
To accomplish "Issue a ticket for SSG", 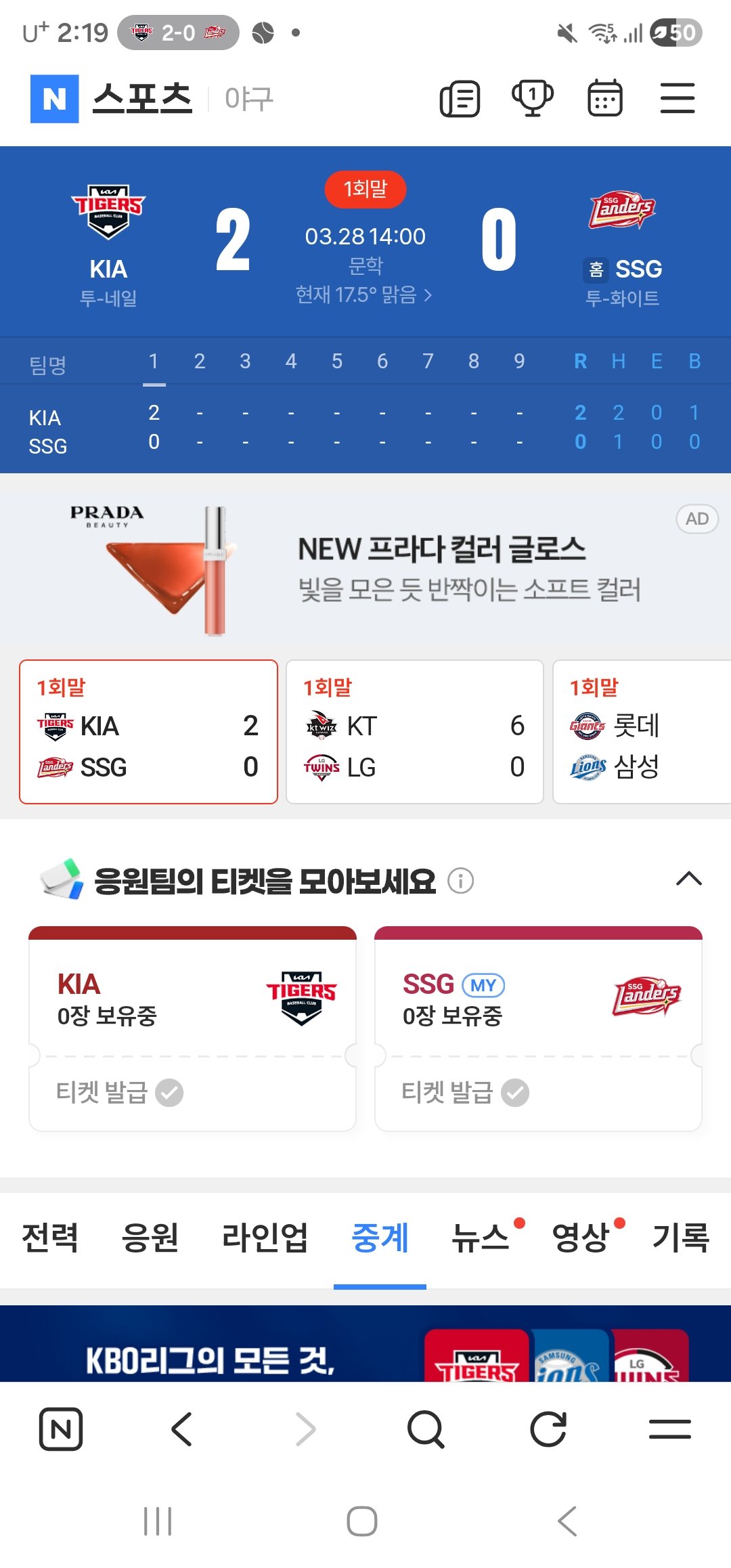I will click(x=465, y=1092).
